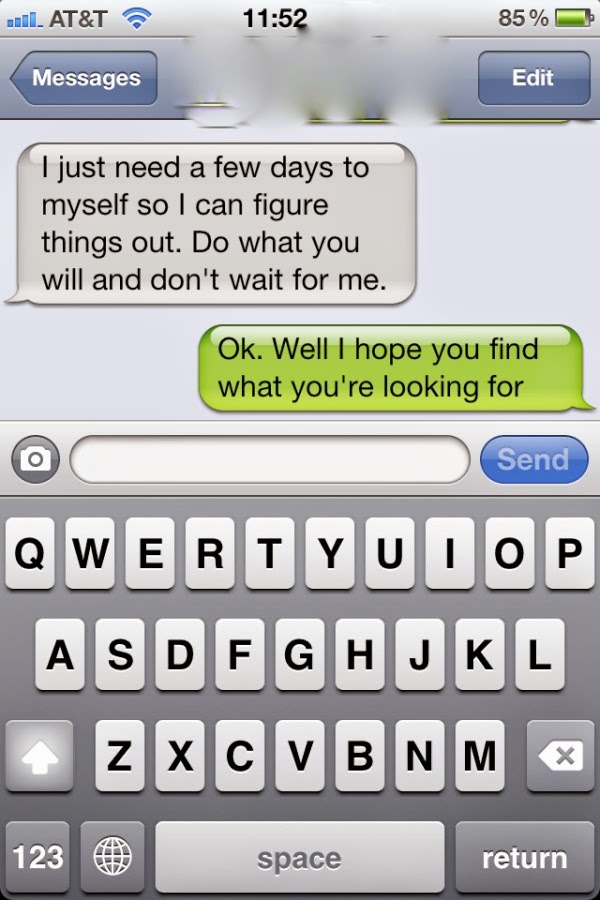Hit the return key
Viewport: 600px width, 900px height.
tap(524, 857)
